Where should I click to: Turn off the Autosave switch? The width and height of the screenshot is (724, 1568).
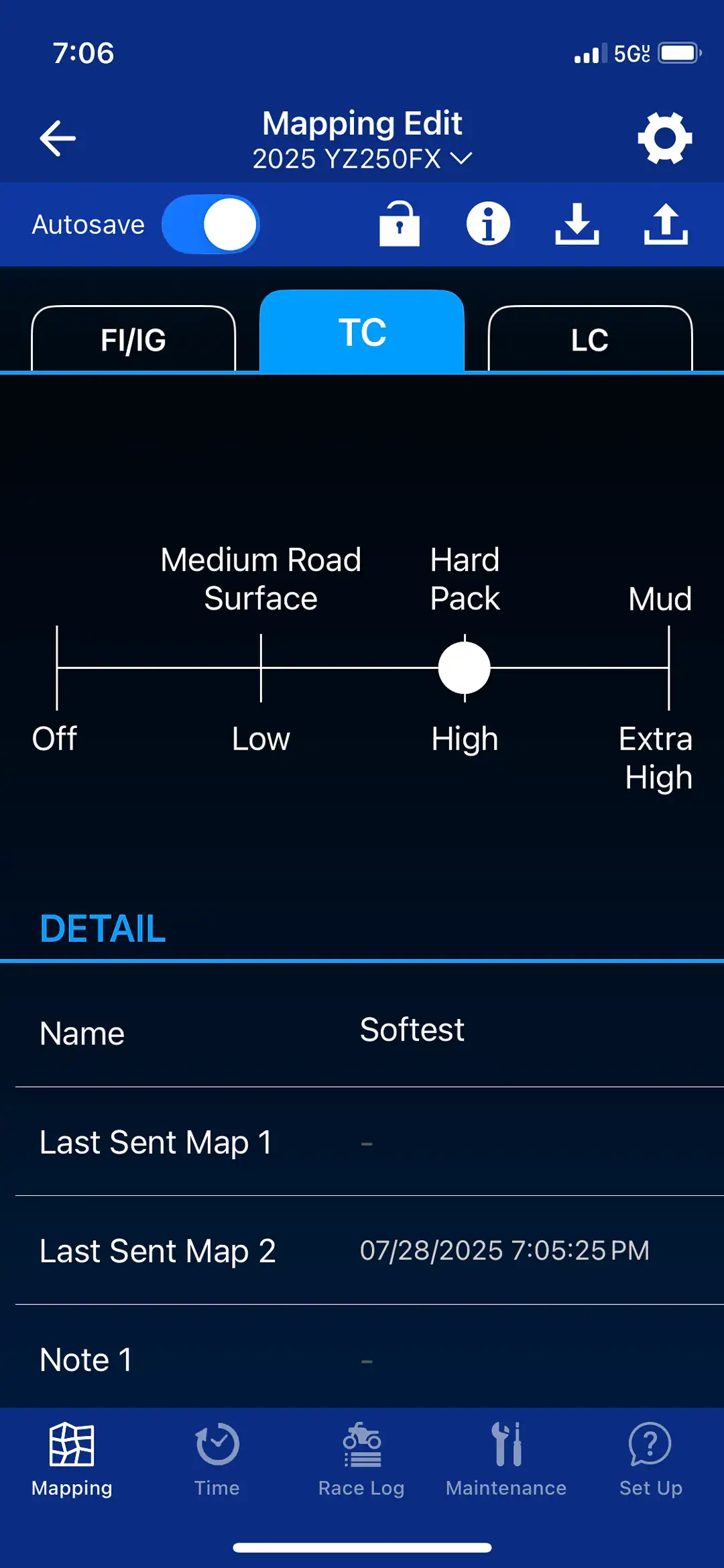[x=210, y=224]
